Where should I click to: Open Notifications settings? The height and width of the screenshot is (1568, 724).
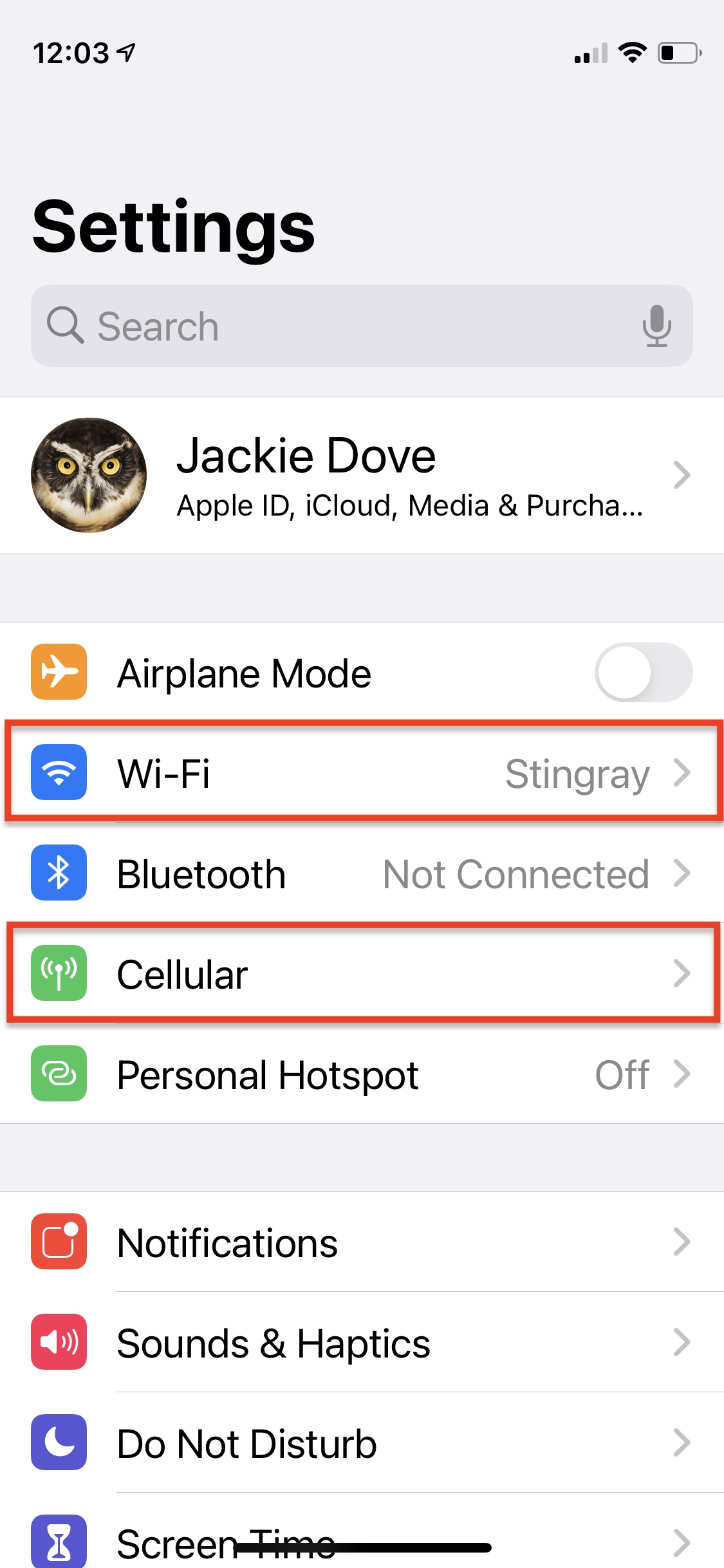362,1242
